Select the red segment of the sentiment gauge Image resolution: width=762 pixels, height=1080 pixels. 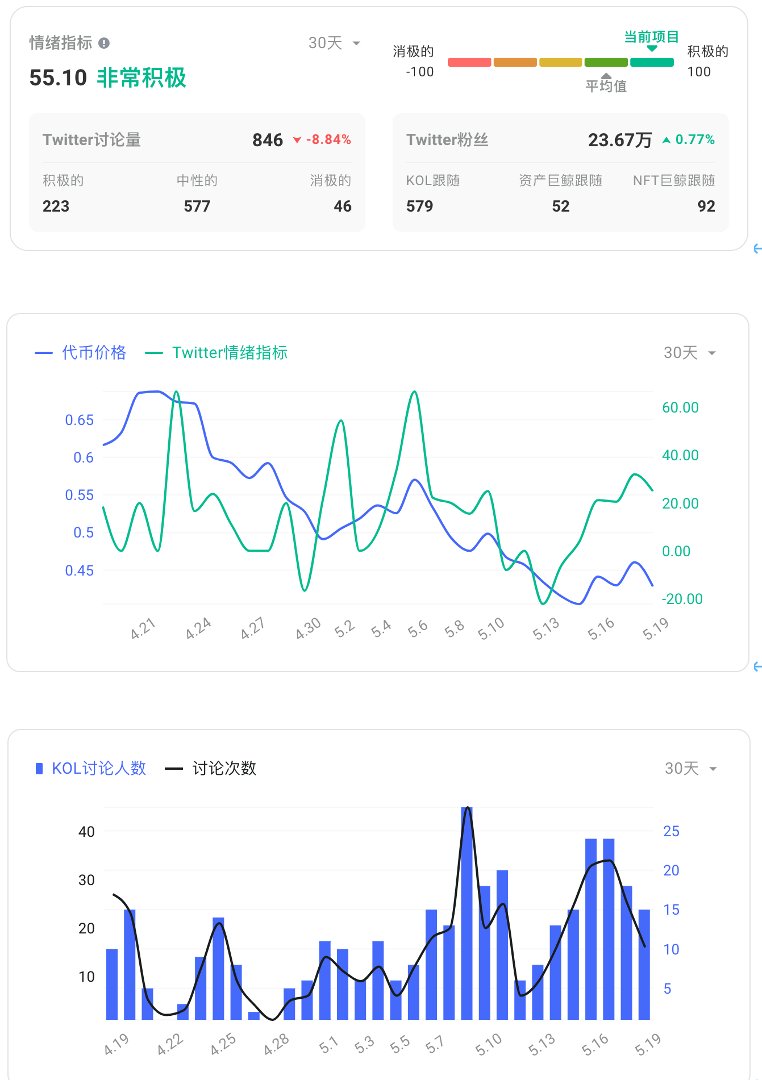tap(470, 61)
